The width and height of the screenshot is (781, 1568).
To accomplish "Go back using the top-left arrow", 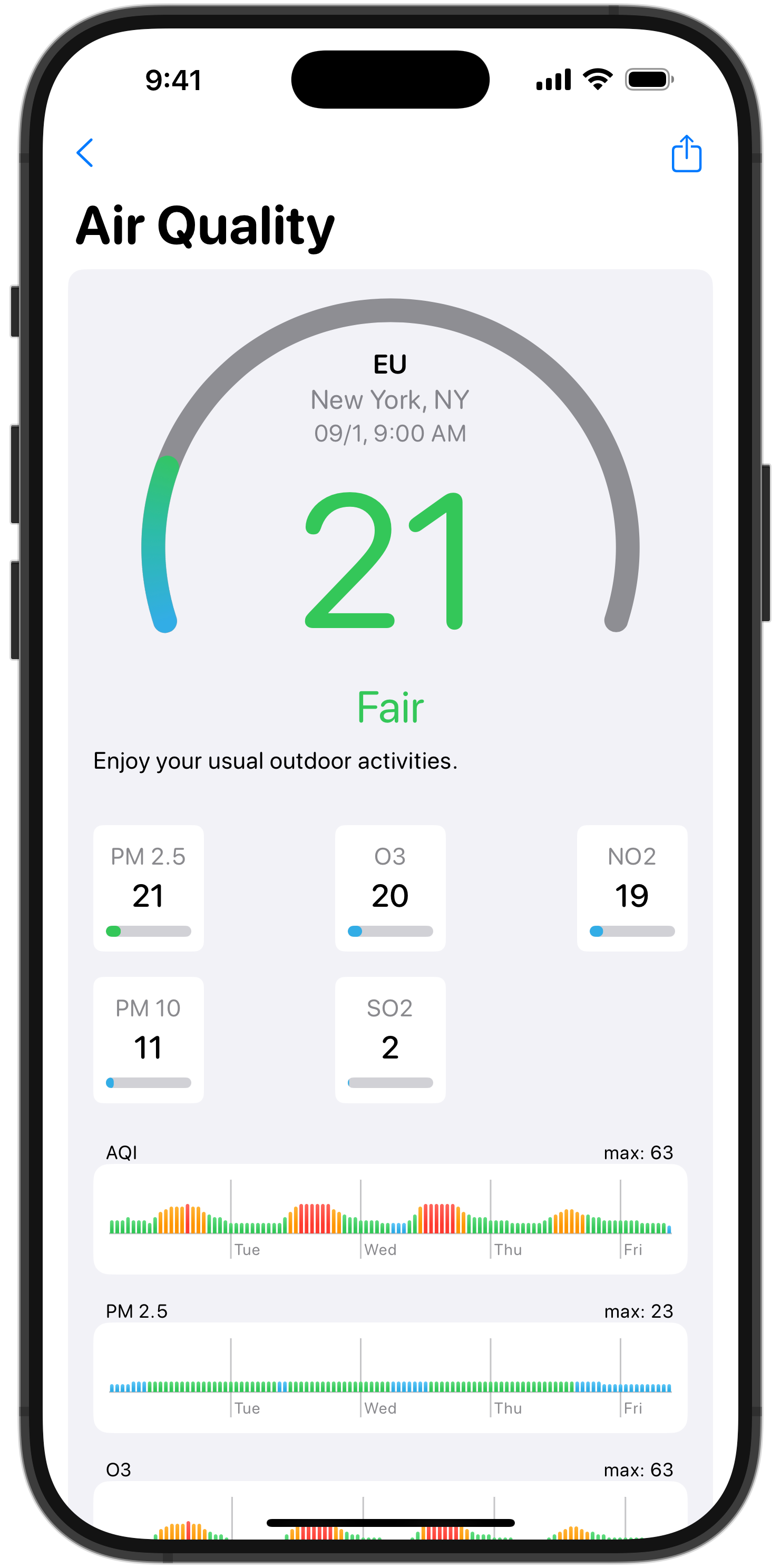I will [x=85, y=152].
